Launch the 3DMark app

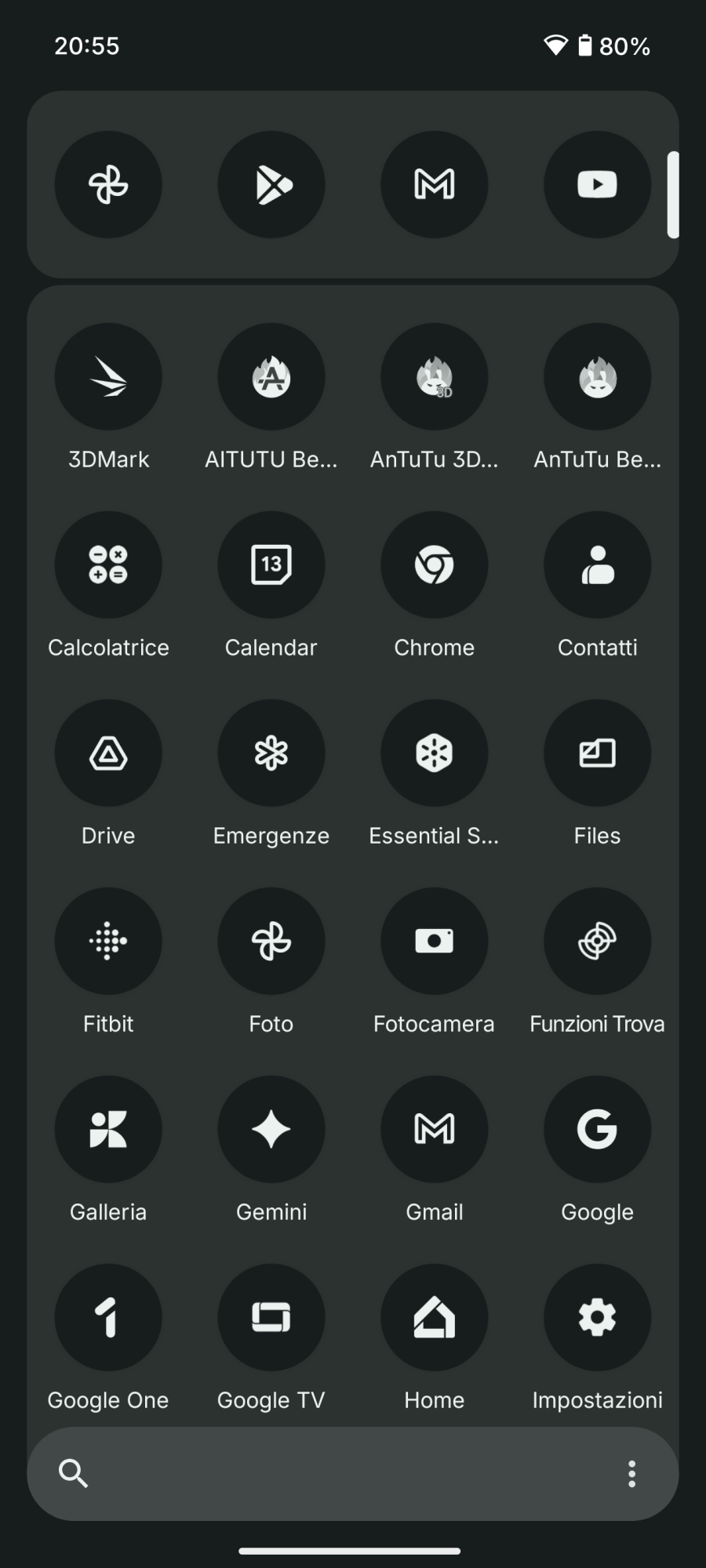tap(108, 377)
